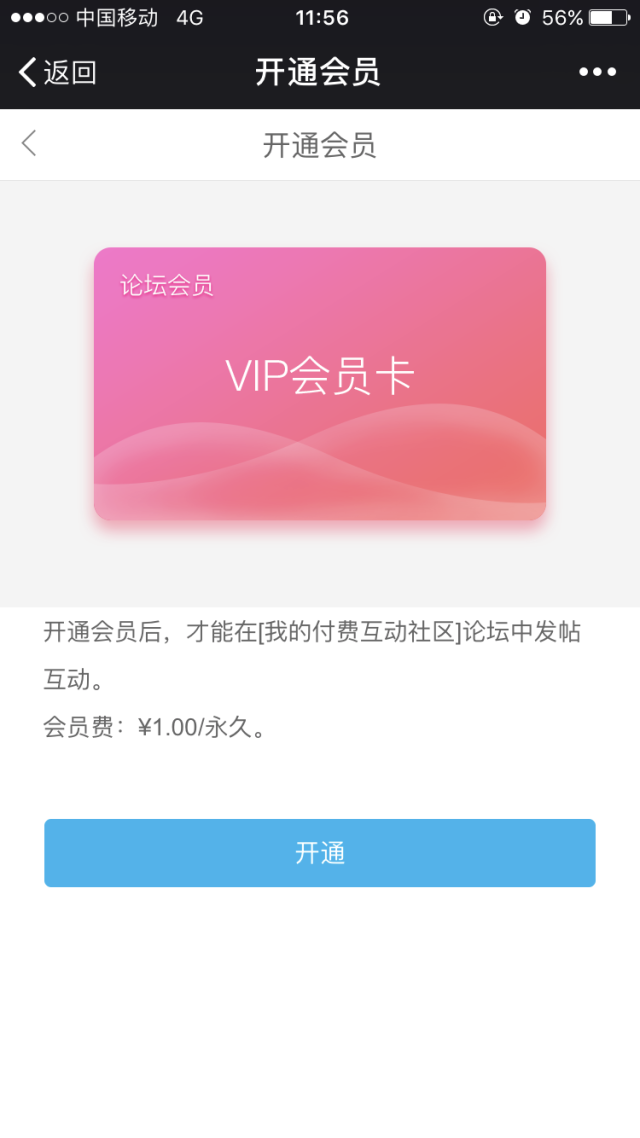Go back using the gray arrow

pos(29,144)
